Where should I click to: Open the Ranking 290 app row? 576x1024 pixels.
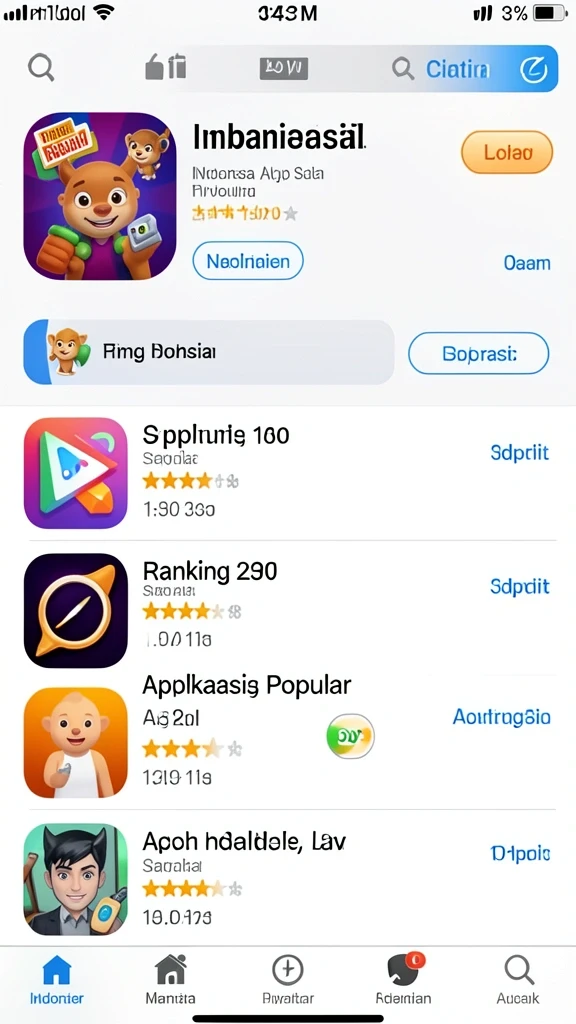pos(288,609)
